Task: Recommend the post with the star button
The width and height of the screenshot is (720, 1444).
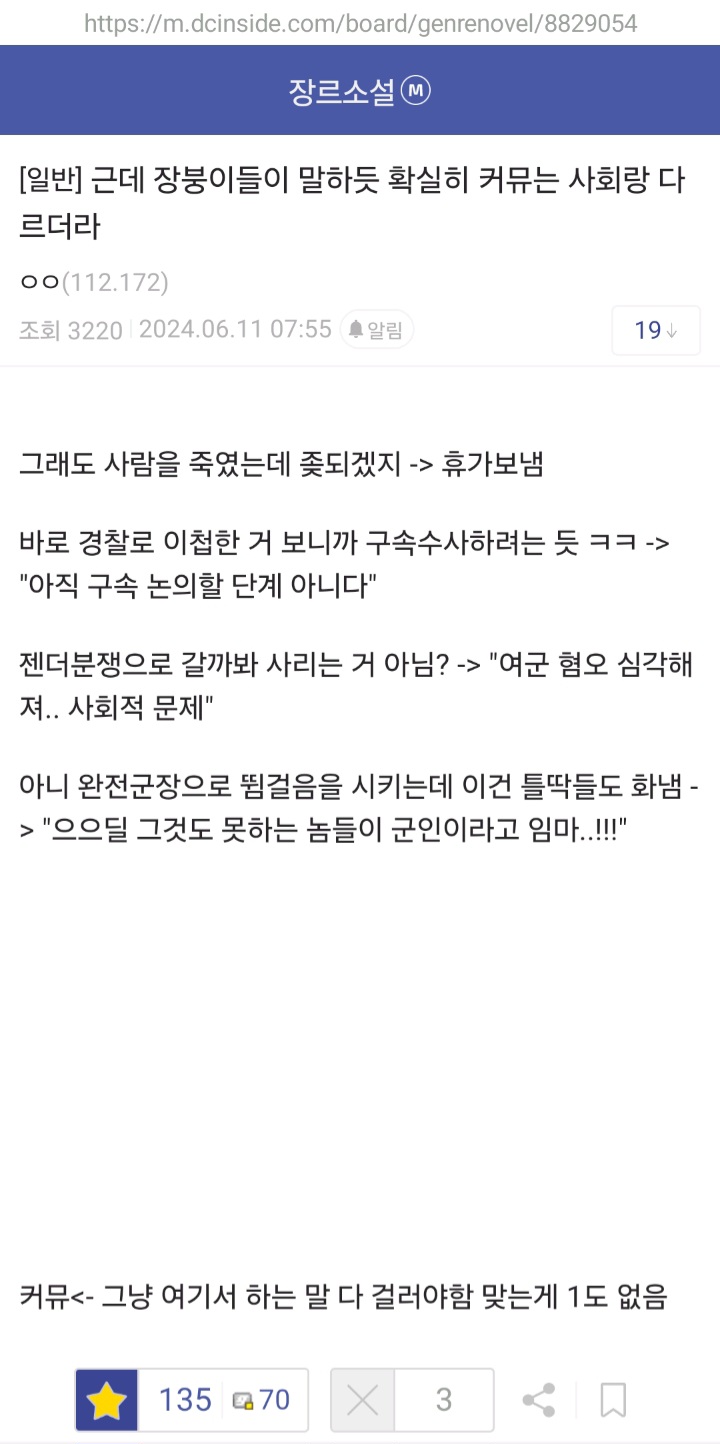Action: (107, 1400)
